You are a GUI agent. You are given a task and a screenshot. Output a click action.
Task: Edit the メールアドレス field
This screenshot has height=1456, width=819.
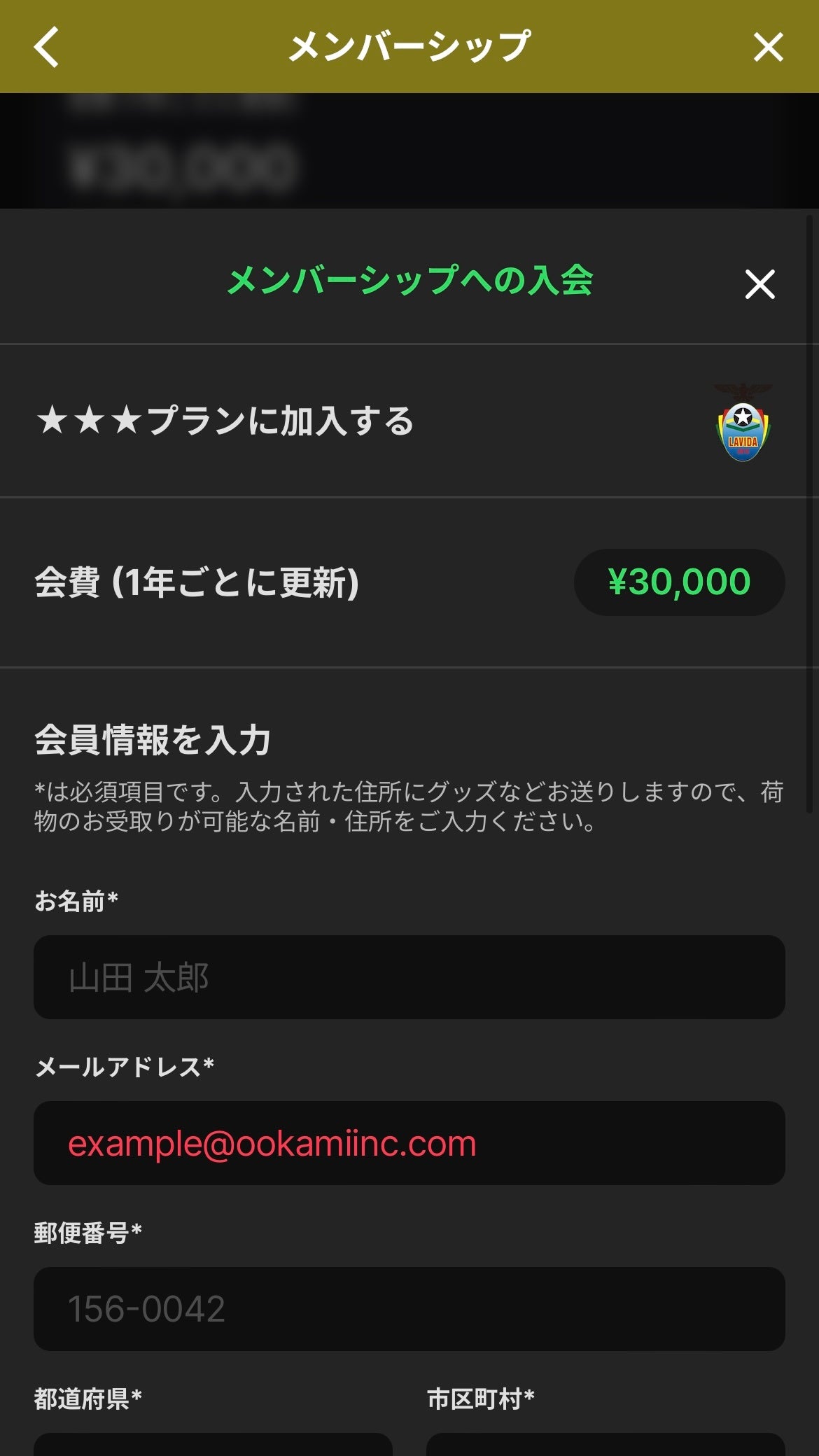[x=409, y=1142]
